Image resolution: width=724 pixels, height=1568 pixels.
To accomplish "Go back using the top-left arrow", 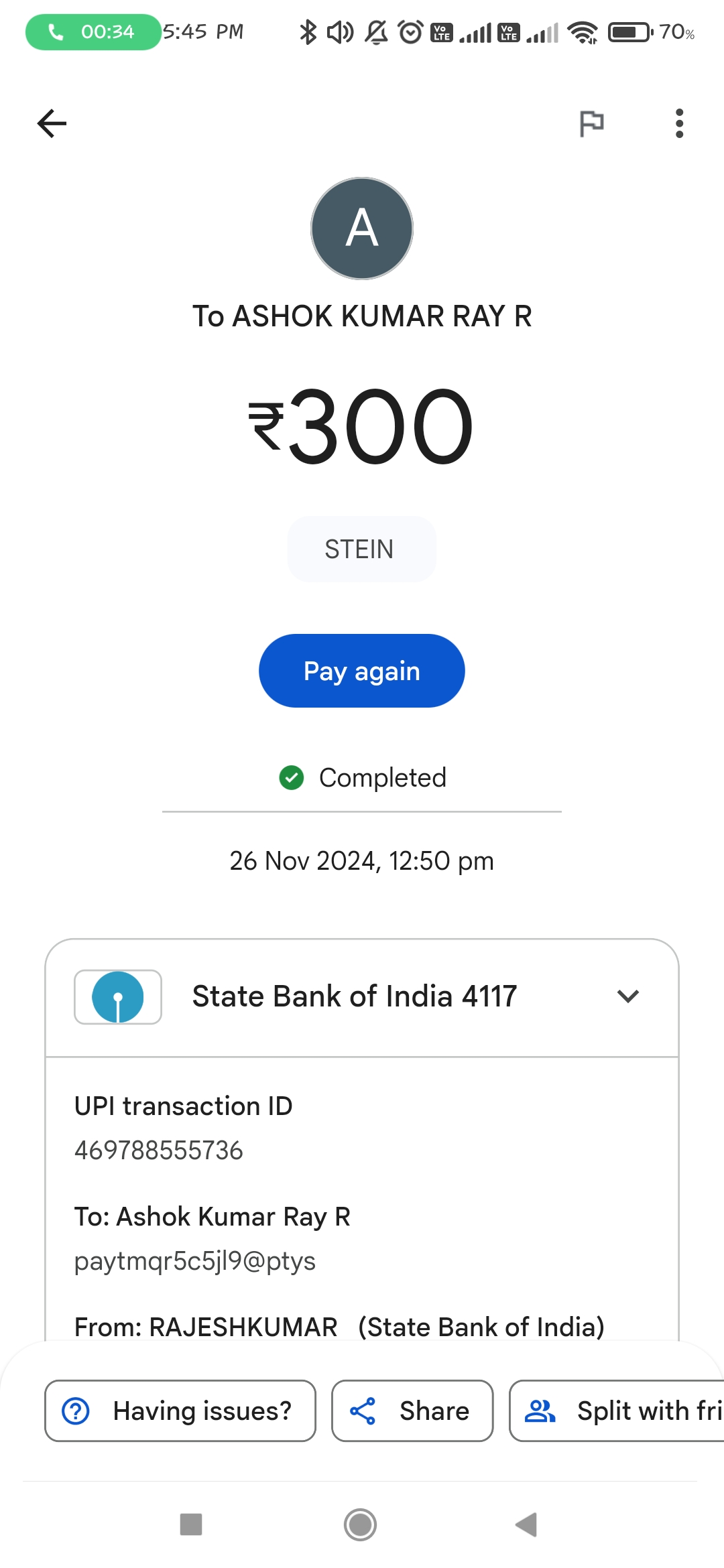I will point(52,123).
